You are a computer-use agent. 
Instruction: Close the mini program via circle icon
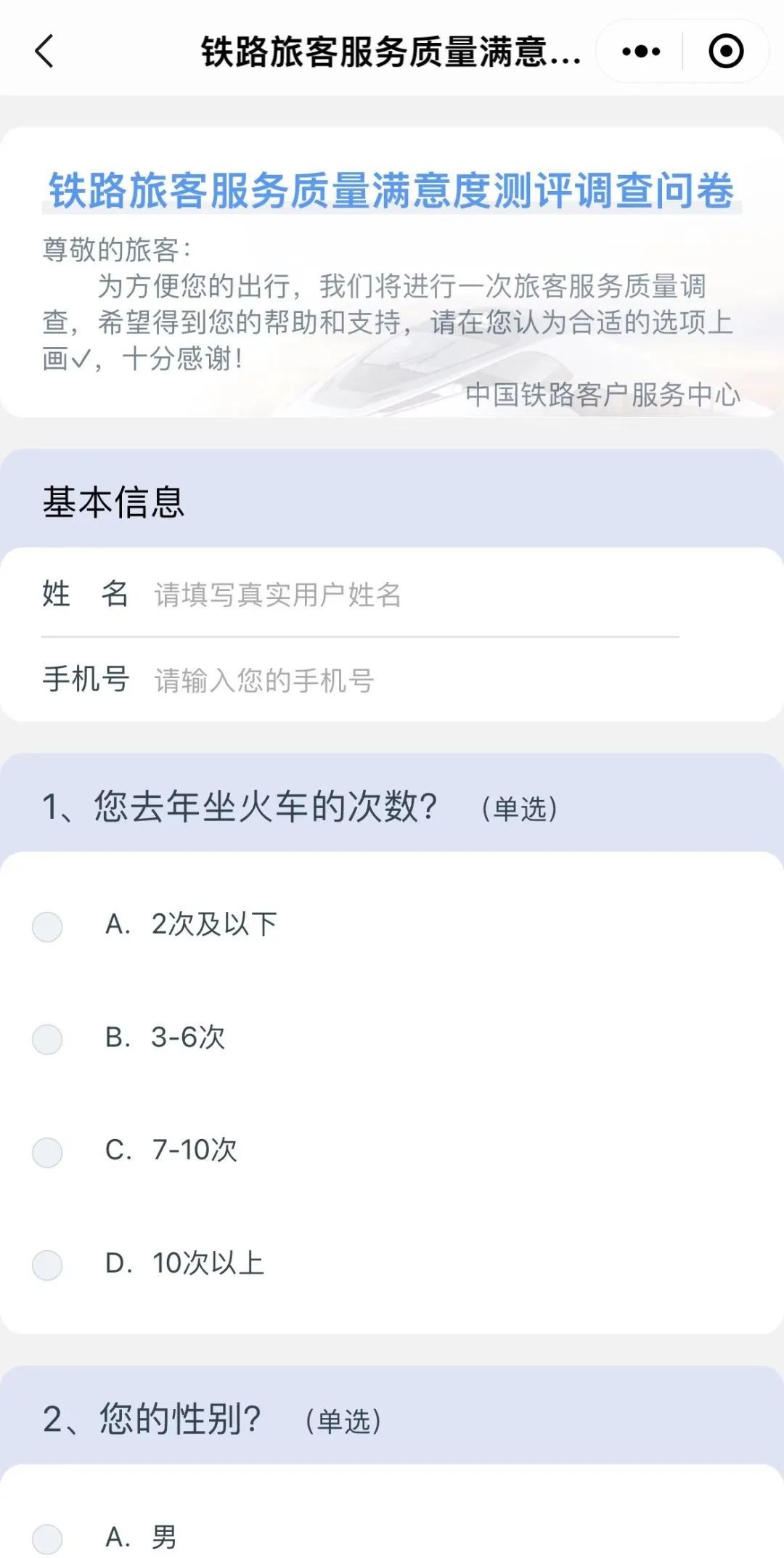tap(725, 52)
